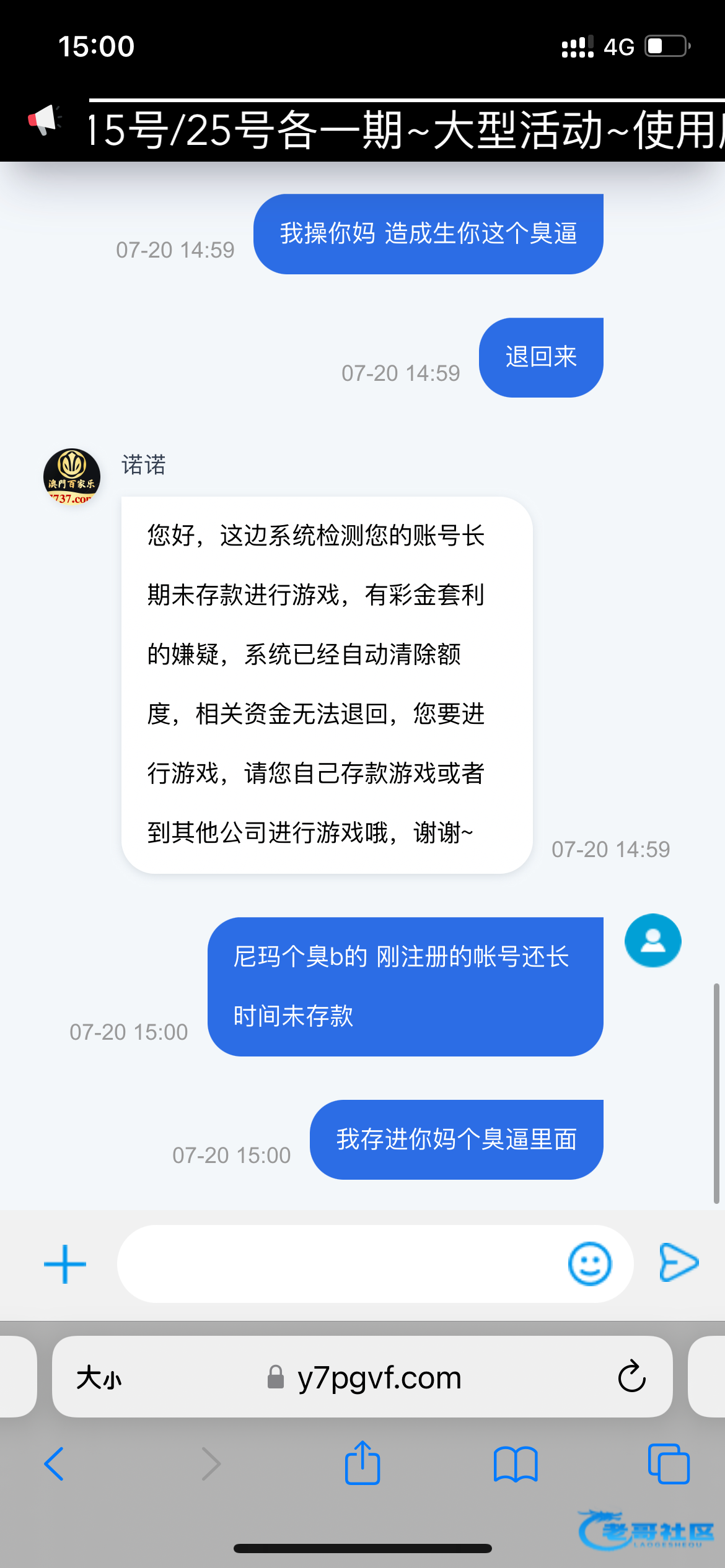Open the emoji picker
This screenshot has width=725, height=1568.
coord(589,1264)
